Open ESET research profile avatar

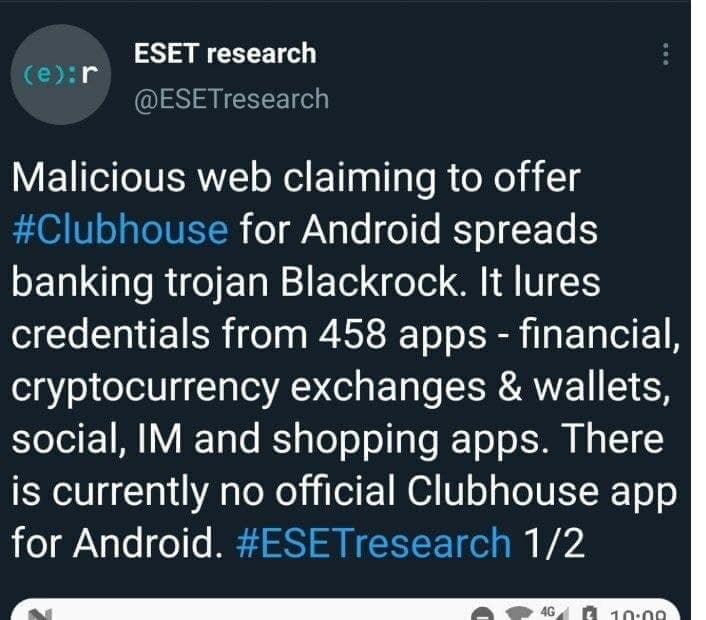pyautogui.click(x=64, y=75)
